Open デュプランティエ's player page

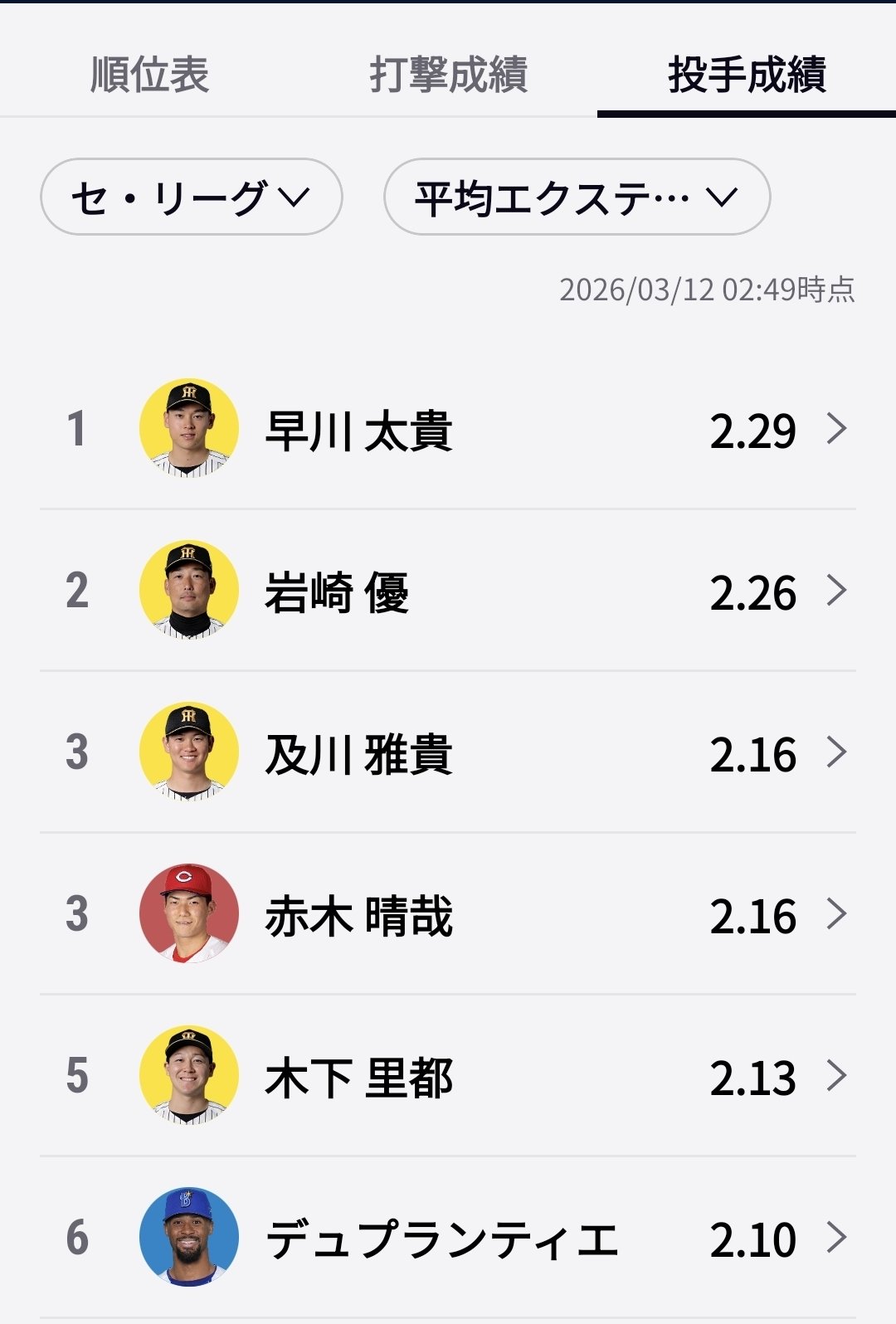click(x=448, y=1239)
